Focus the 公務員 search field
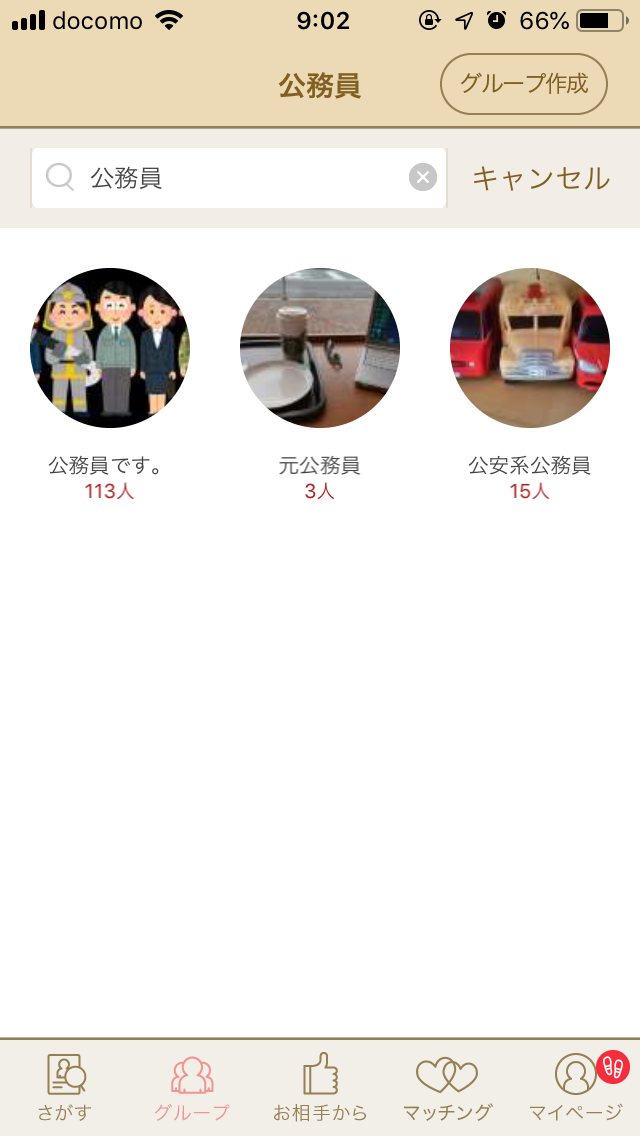 [x=240, y=178]
